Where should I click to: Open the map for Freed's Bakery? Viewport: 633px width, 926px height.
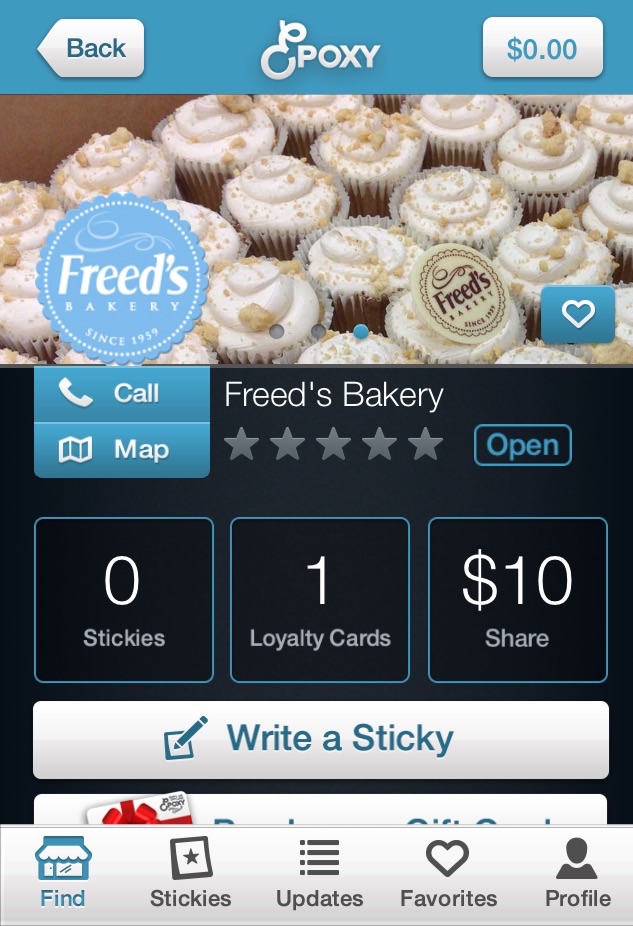pos(122,450)
